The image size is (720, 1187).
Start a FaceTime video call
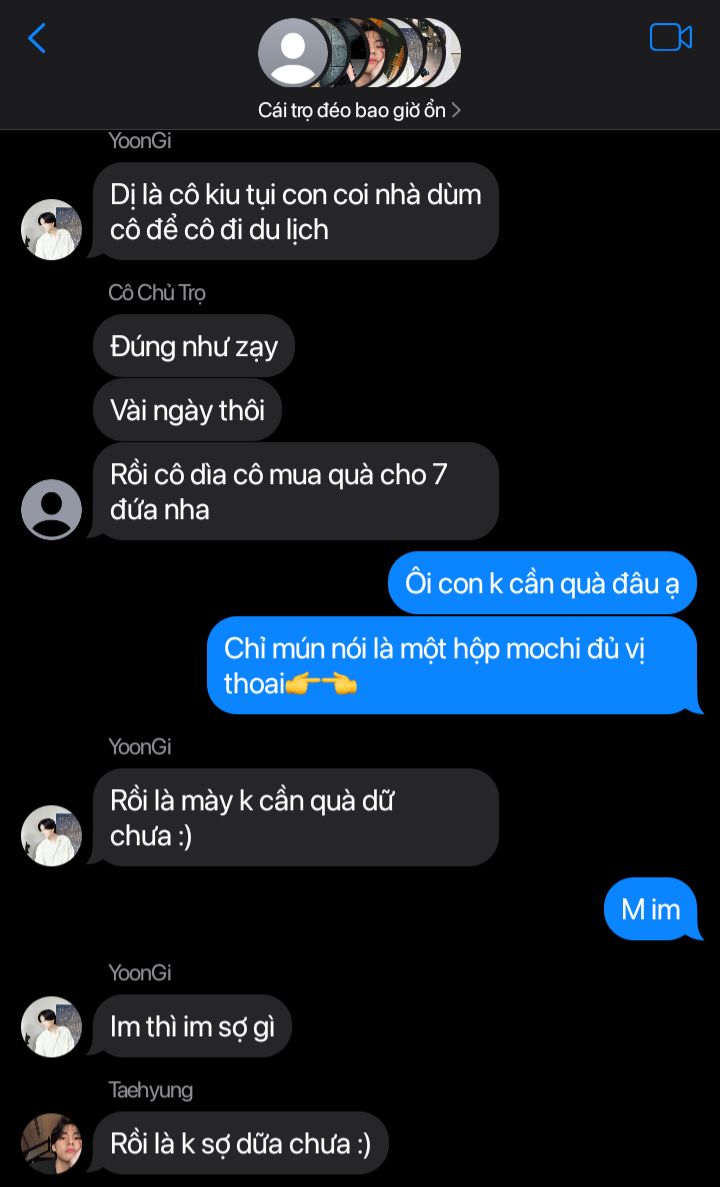[671, 38]
